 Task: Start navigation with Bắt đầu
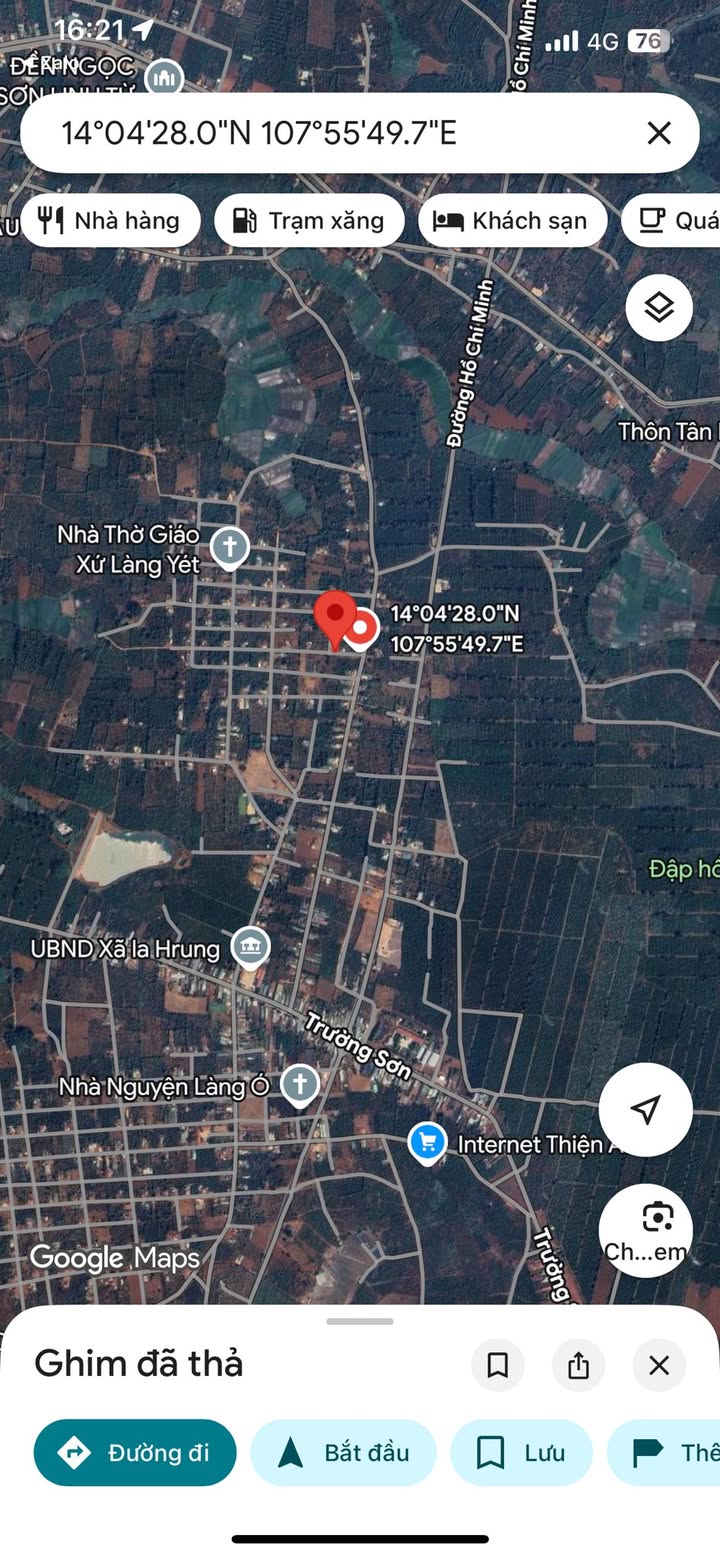click(343, 1452)
